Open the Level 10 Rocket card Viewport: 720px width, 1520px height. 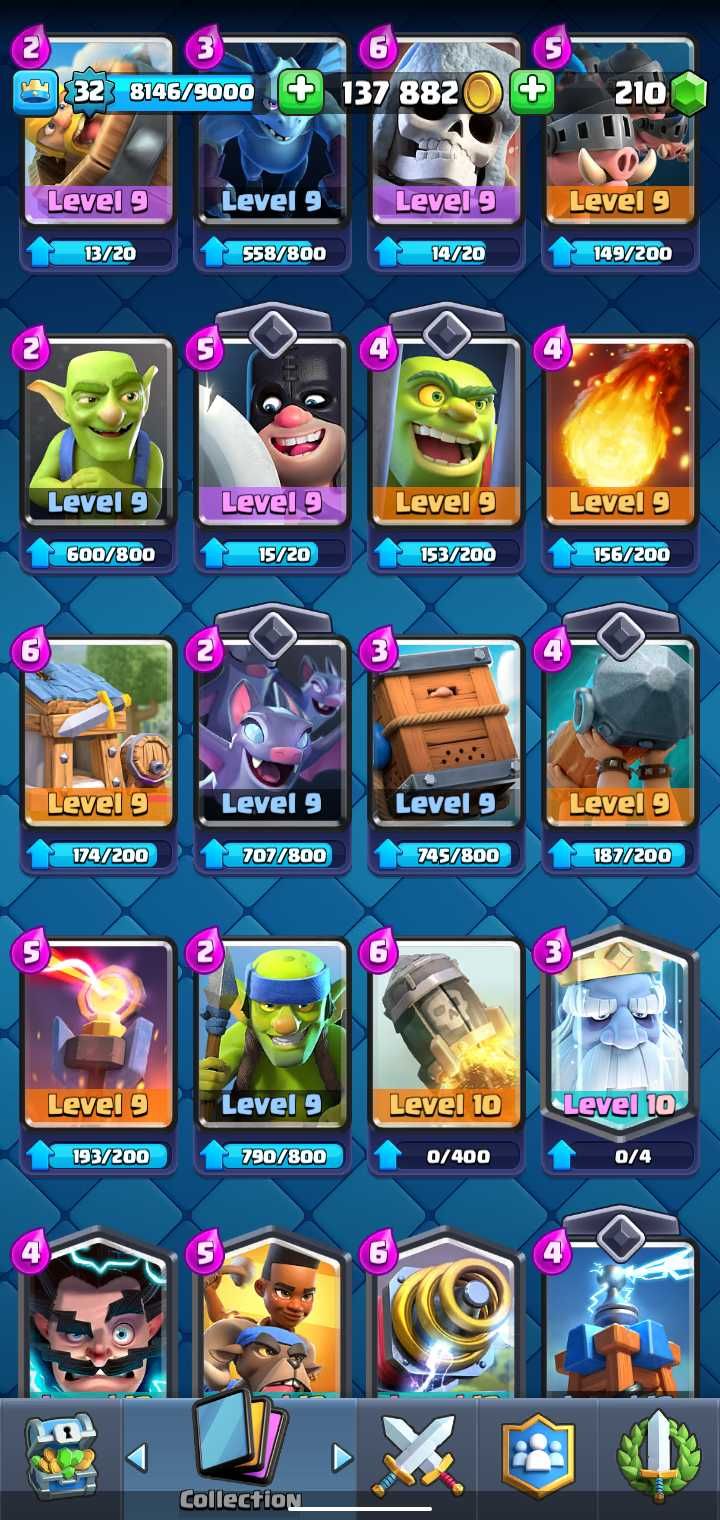pyautogui.click(x=446, y=1033)
